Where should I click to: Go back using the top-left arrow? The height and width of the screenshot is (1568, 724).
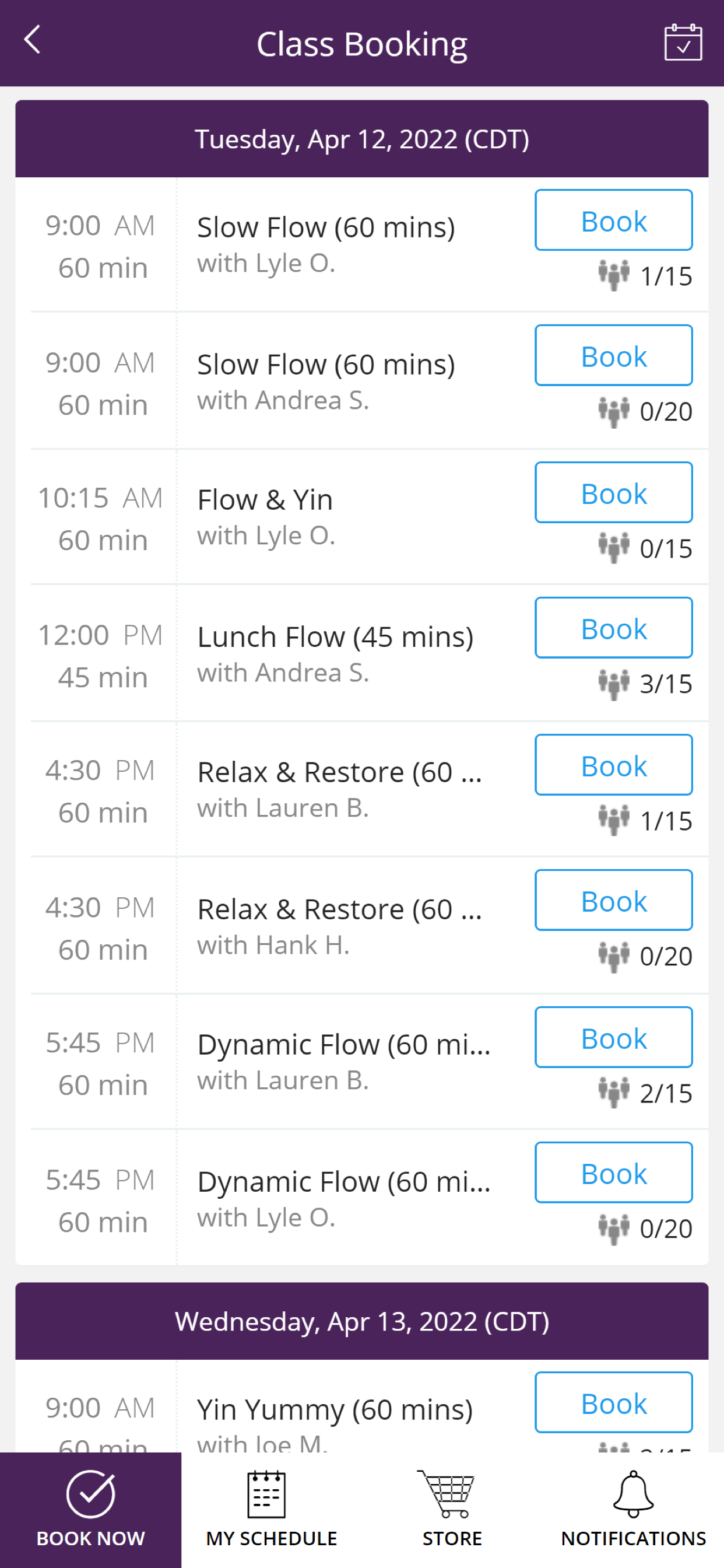pyautogui.click(x=32, y=40)
